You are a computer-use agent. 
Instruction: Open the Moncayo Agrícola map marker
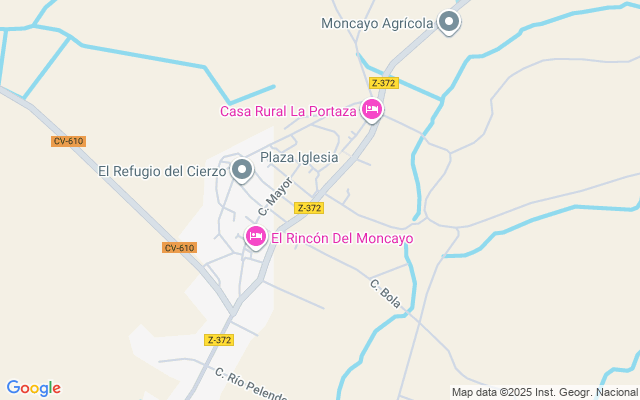pos(450,22)
